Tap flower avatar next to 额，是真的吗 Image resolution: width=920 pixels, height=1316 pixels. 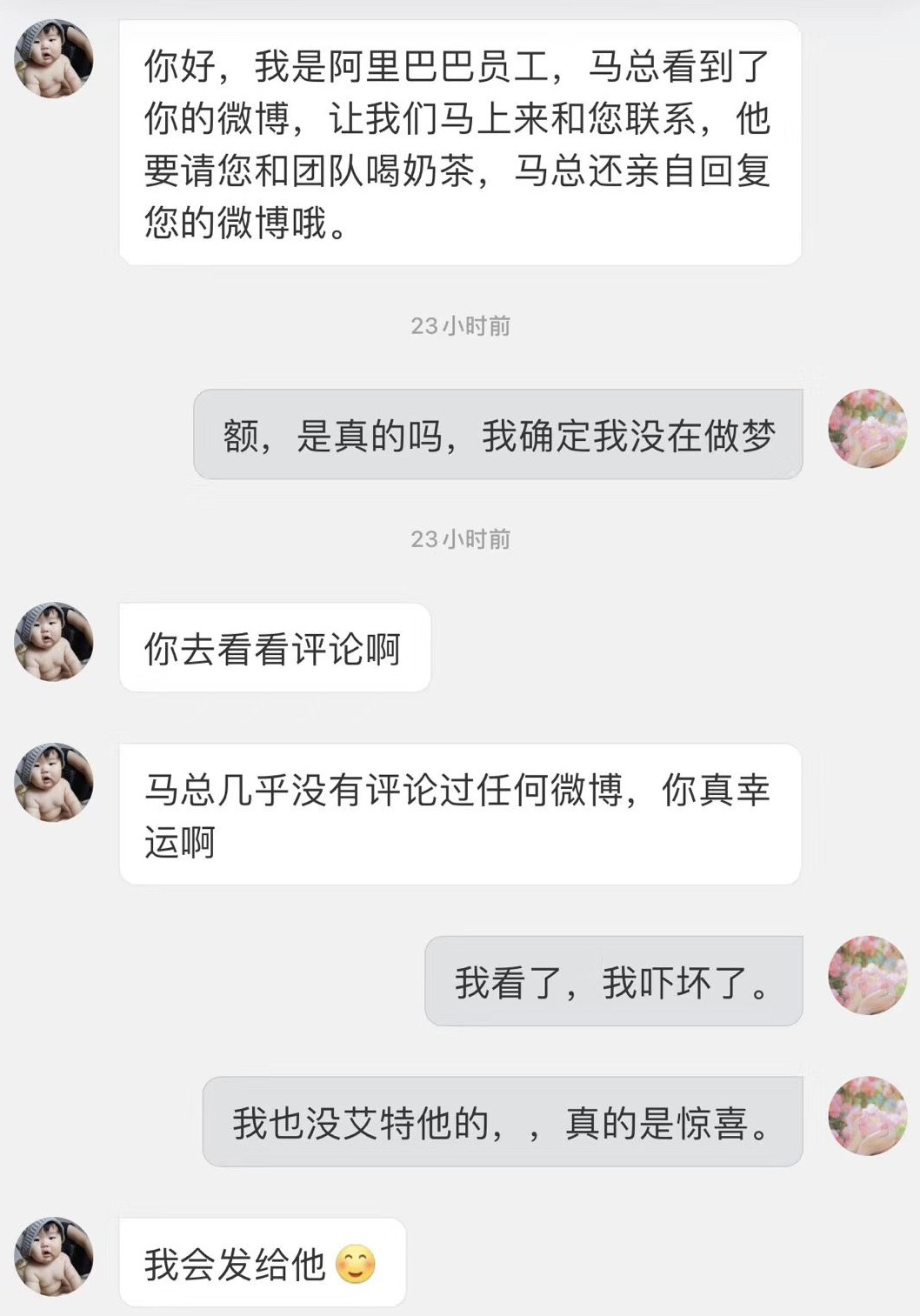pyautogui.click(x=867, y=429)
